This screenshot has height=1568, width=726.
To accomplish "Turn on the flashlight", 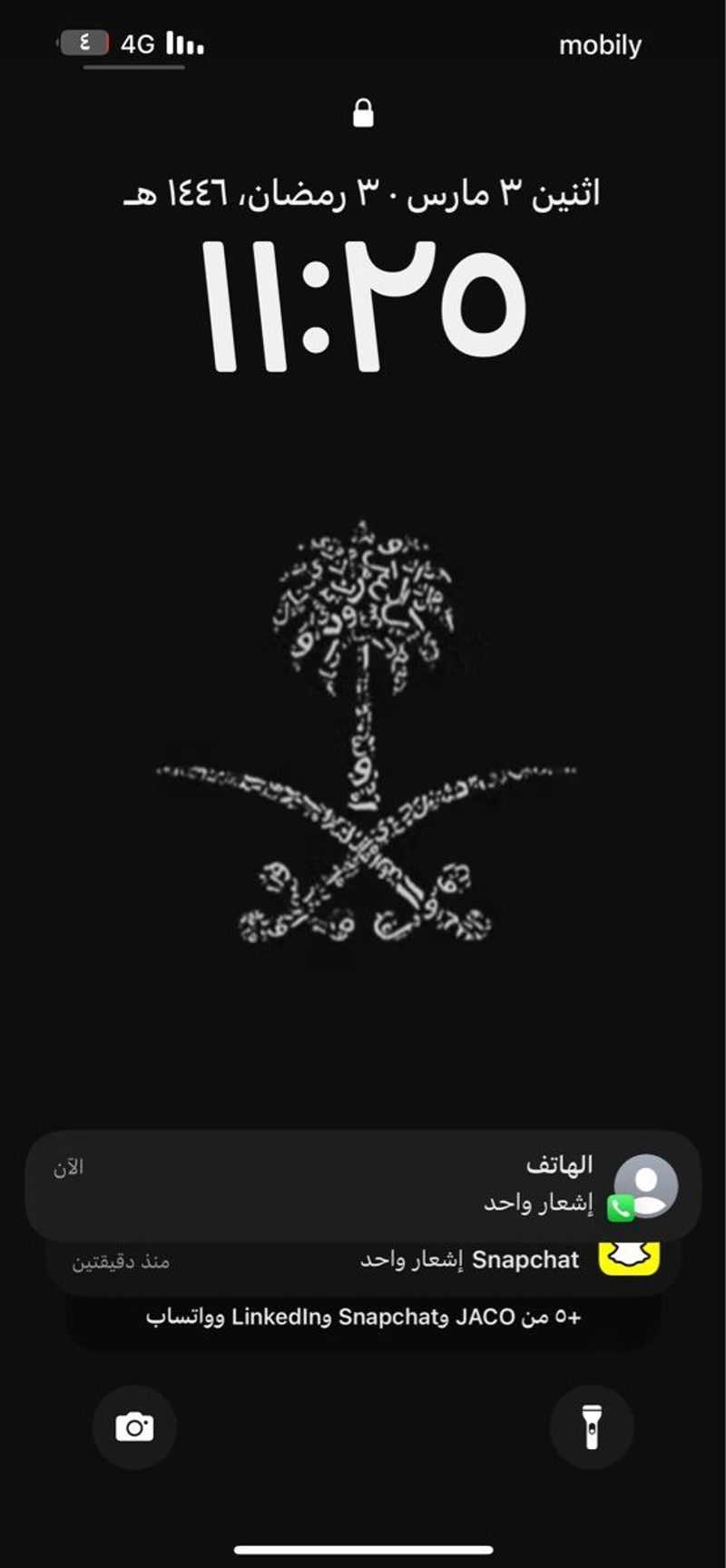I will (591, 1427).
